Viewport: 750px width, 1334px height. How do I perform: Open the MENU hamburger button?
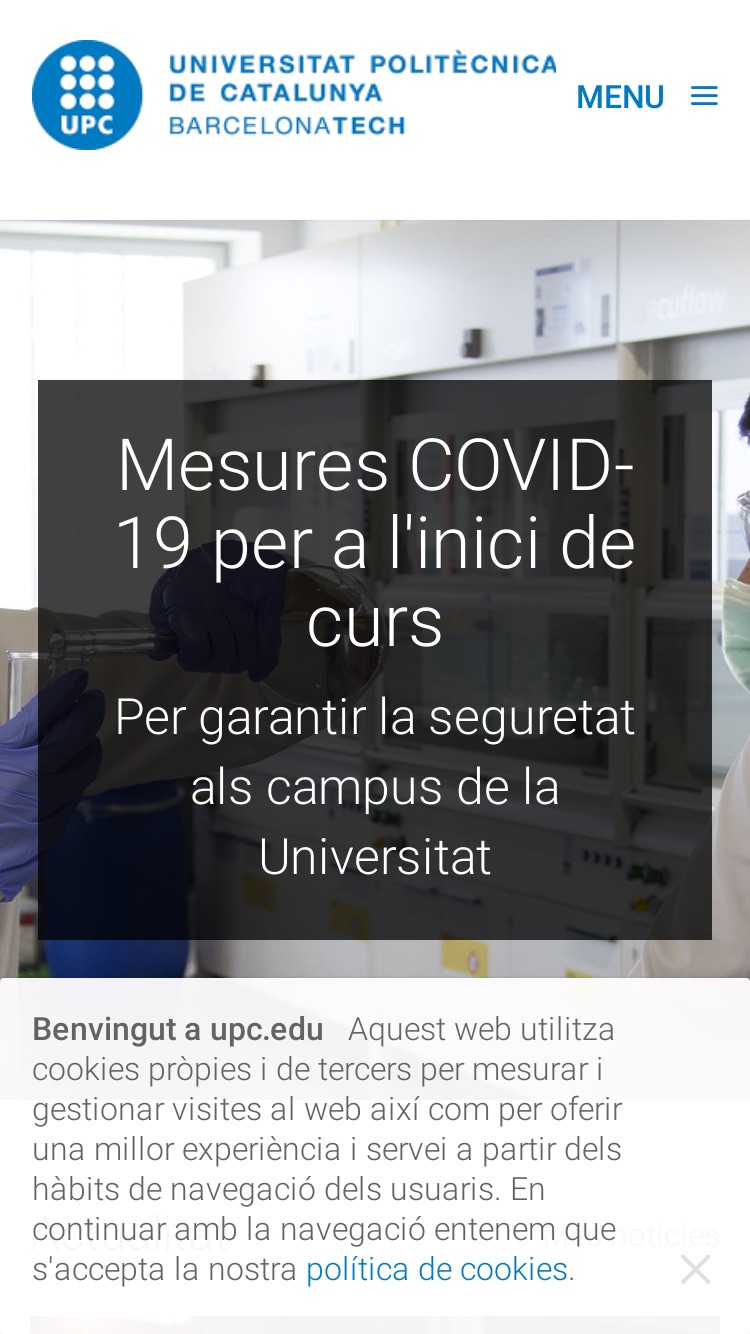647,97
